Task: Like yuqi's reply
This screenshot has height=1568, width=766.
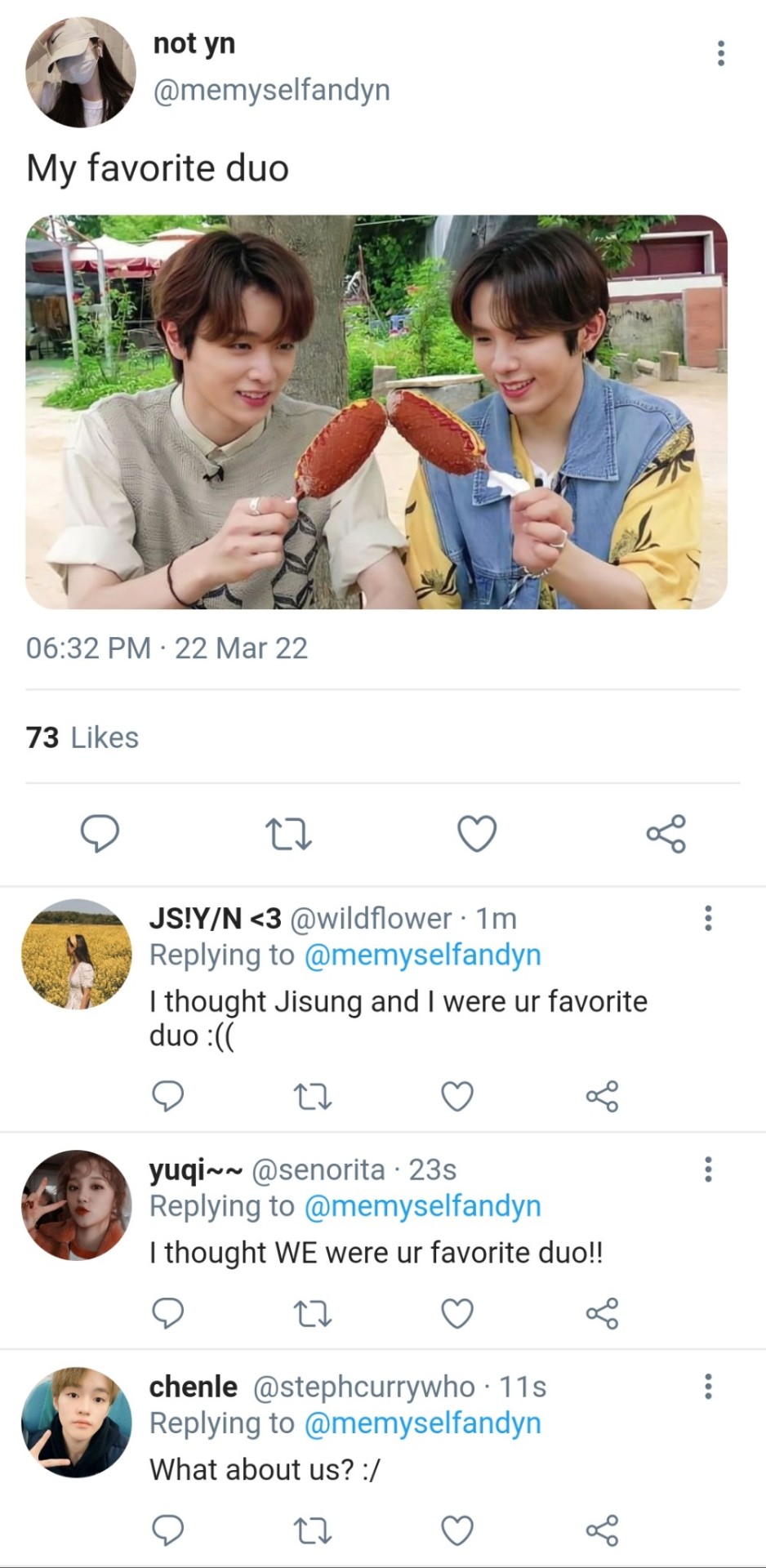Action: [x=457, y=1314]
